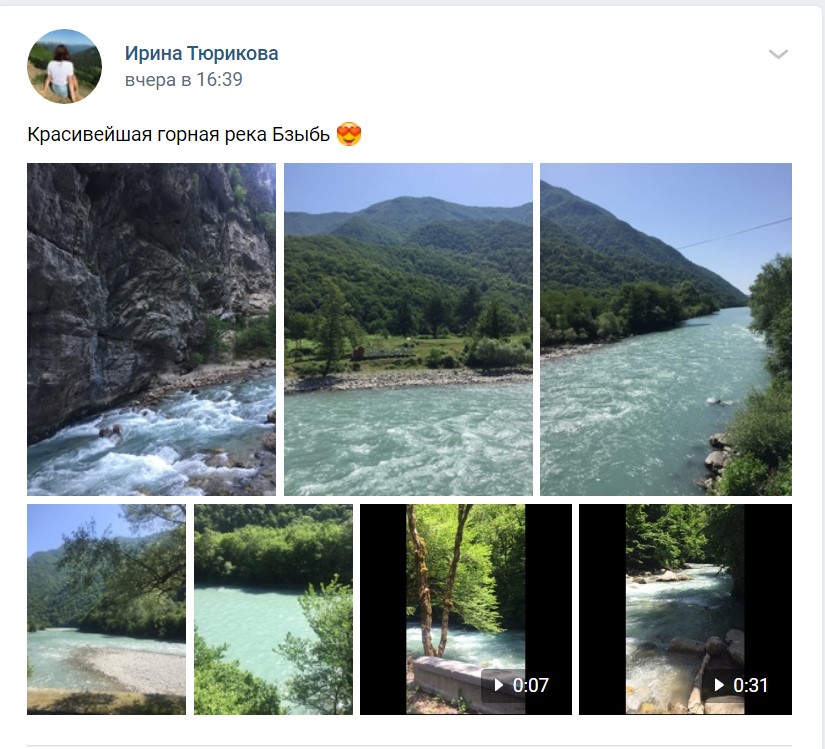The image size is (825, 749).
Task: Expand the post options chevron
Action: click(778, 55)
